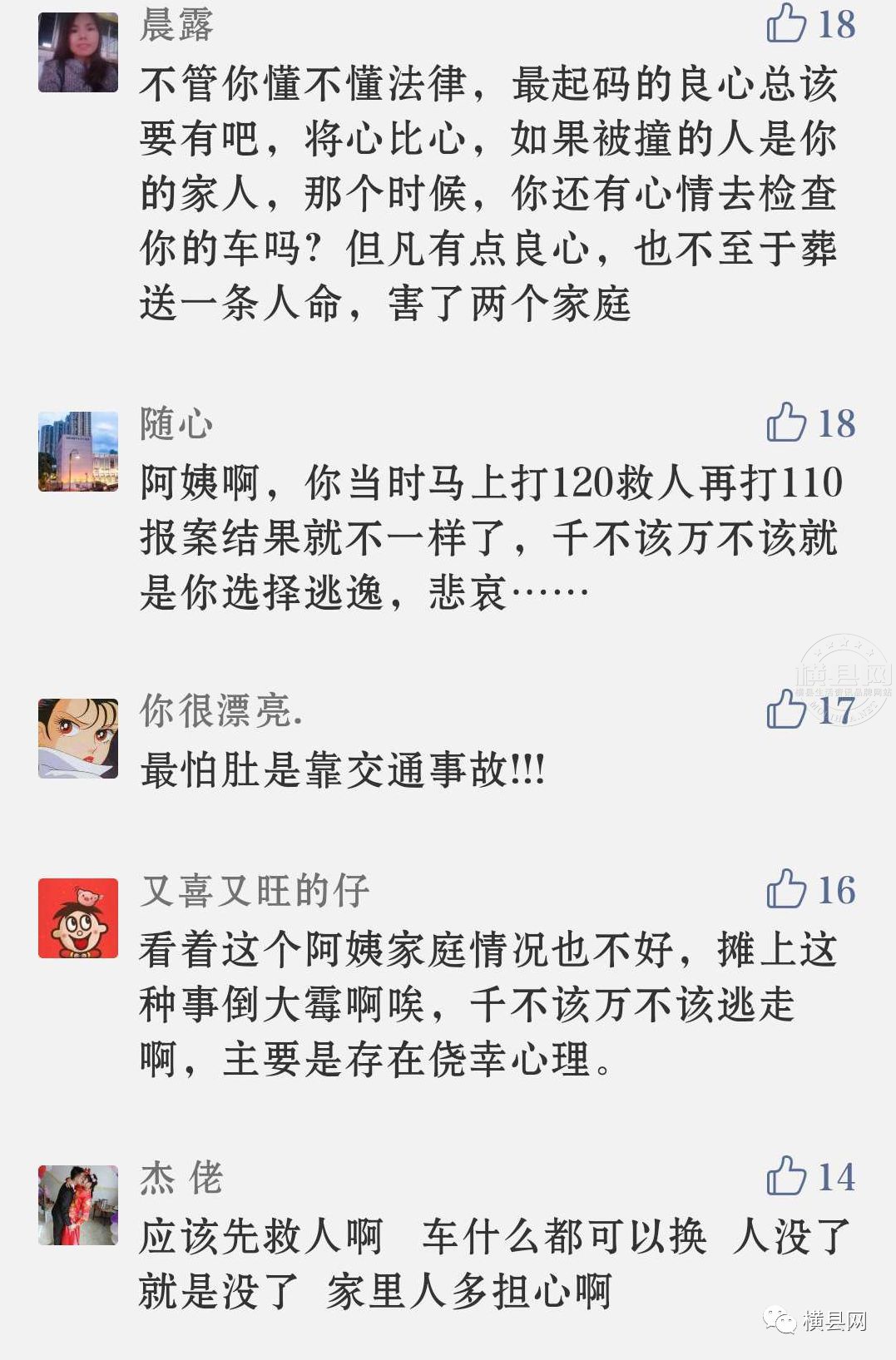This screenshot has width=896, height=1360.
Task: Like the comment by 又喜又旺的仔
Action: (x=786, y=889)
